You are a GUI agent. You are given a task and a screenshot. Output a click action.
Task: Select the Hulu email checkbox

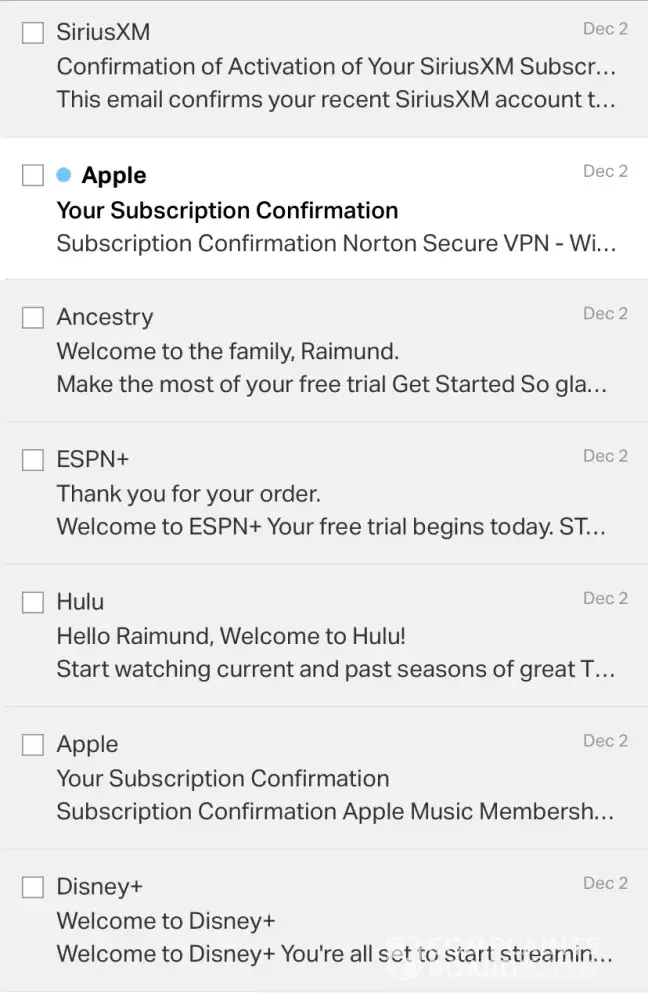[x=33, y=602]
